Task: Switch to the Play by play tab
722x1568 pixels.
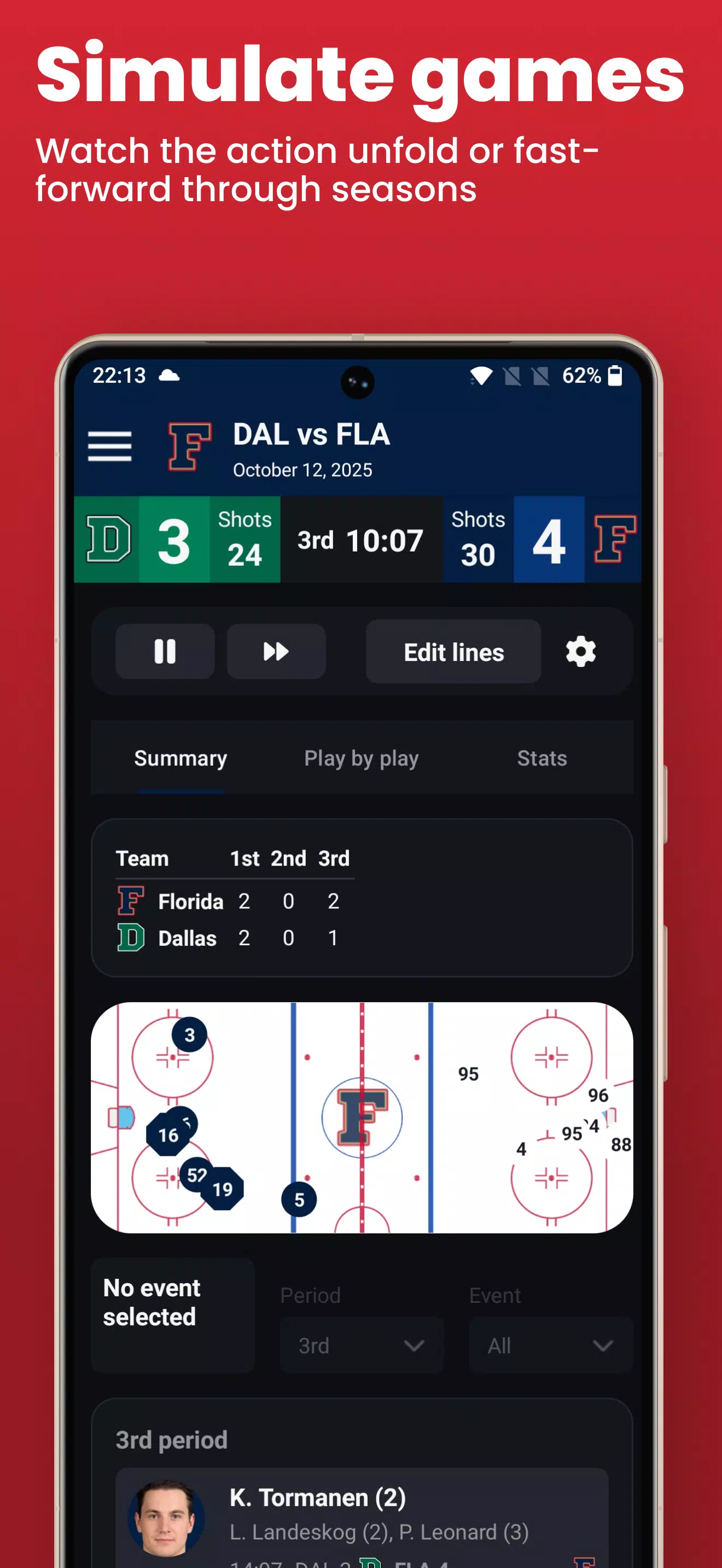Action: 361,758
